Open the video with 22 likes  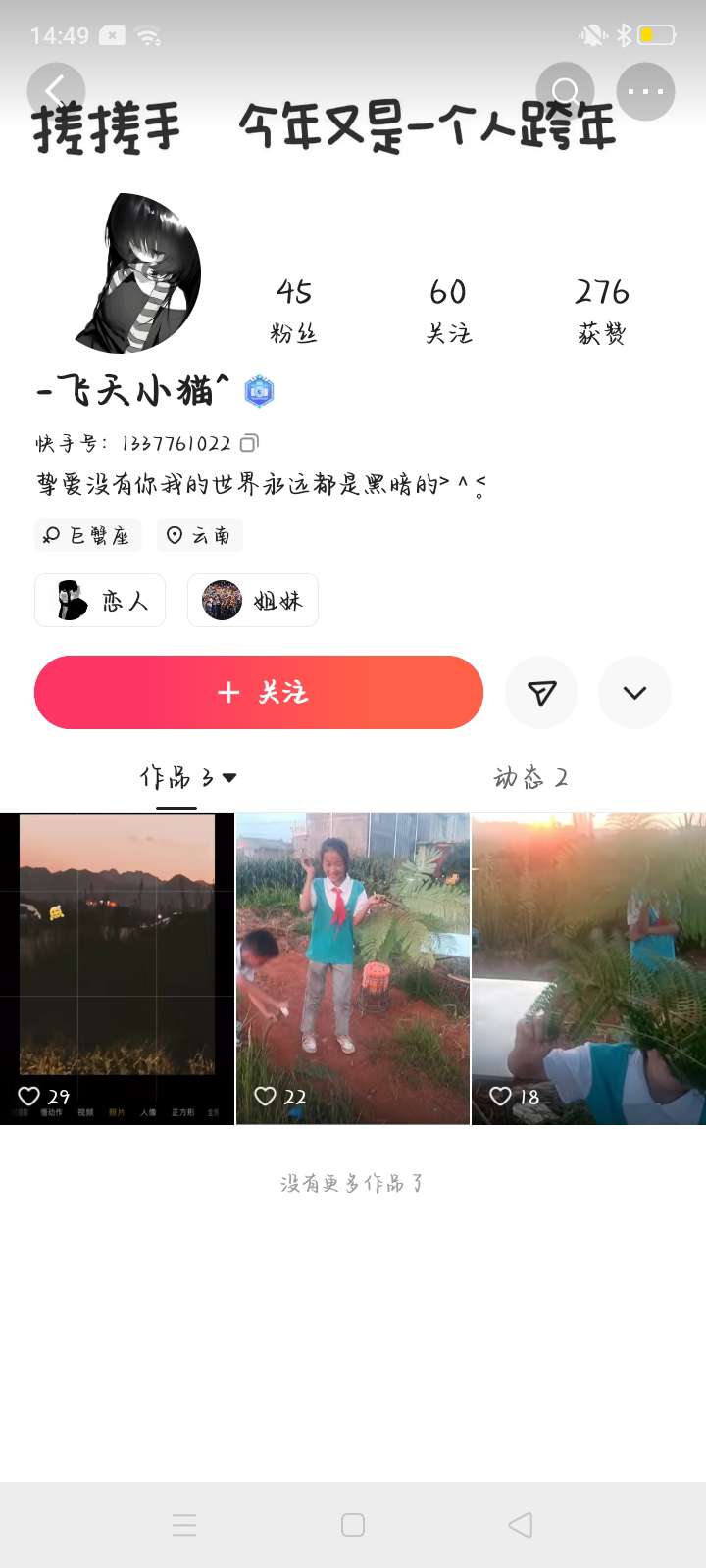(353, 969)
